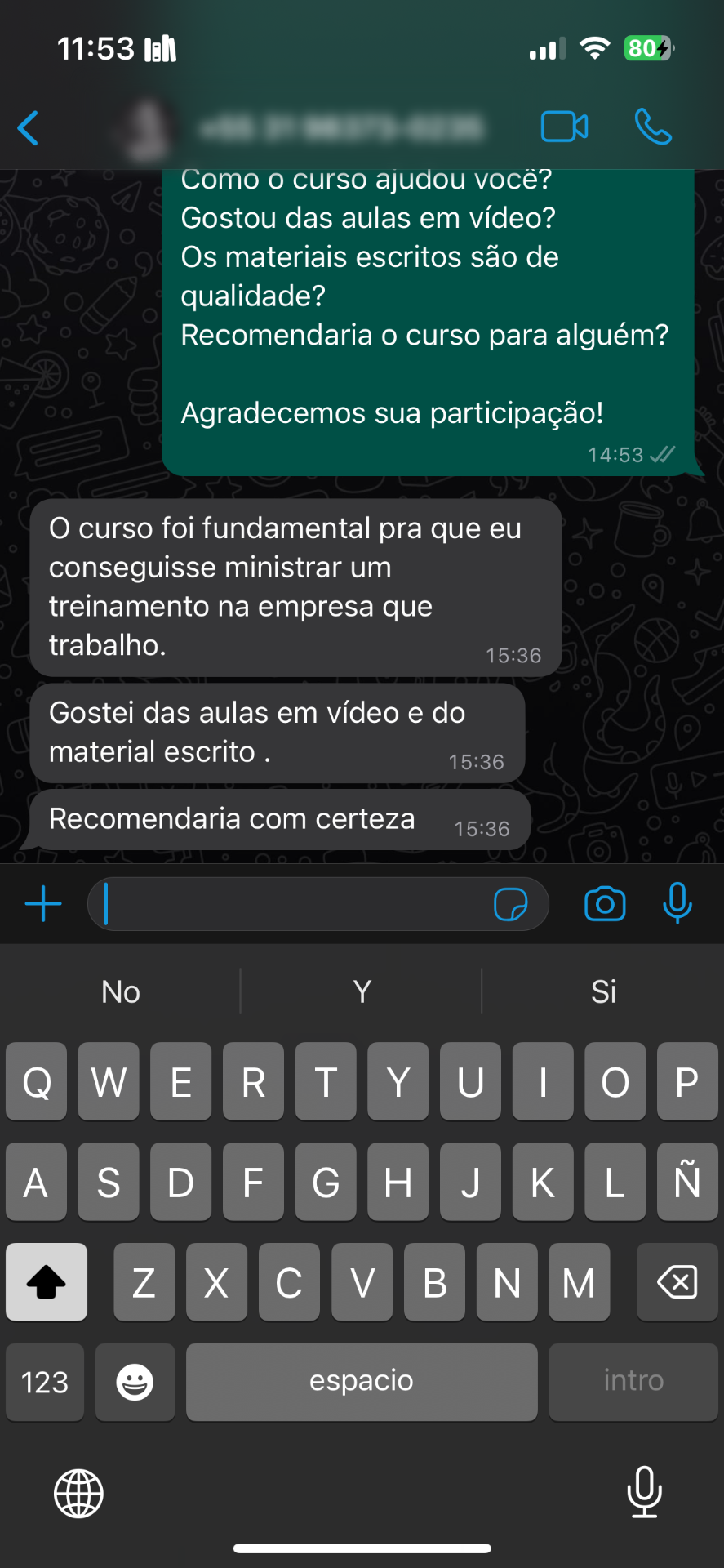Screen dimensions: 724x1568
Task: Open the attachment menu with the plus icon
Action: click(43, 903)
